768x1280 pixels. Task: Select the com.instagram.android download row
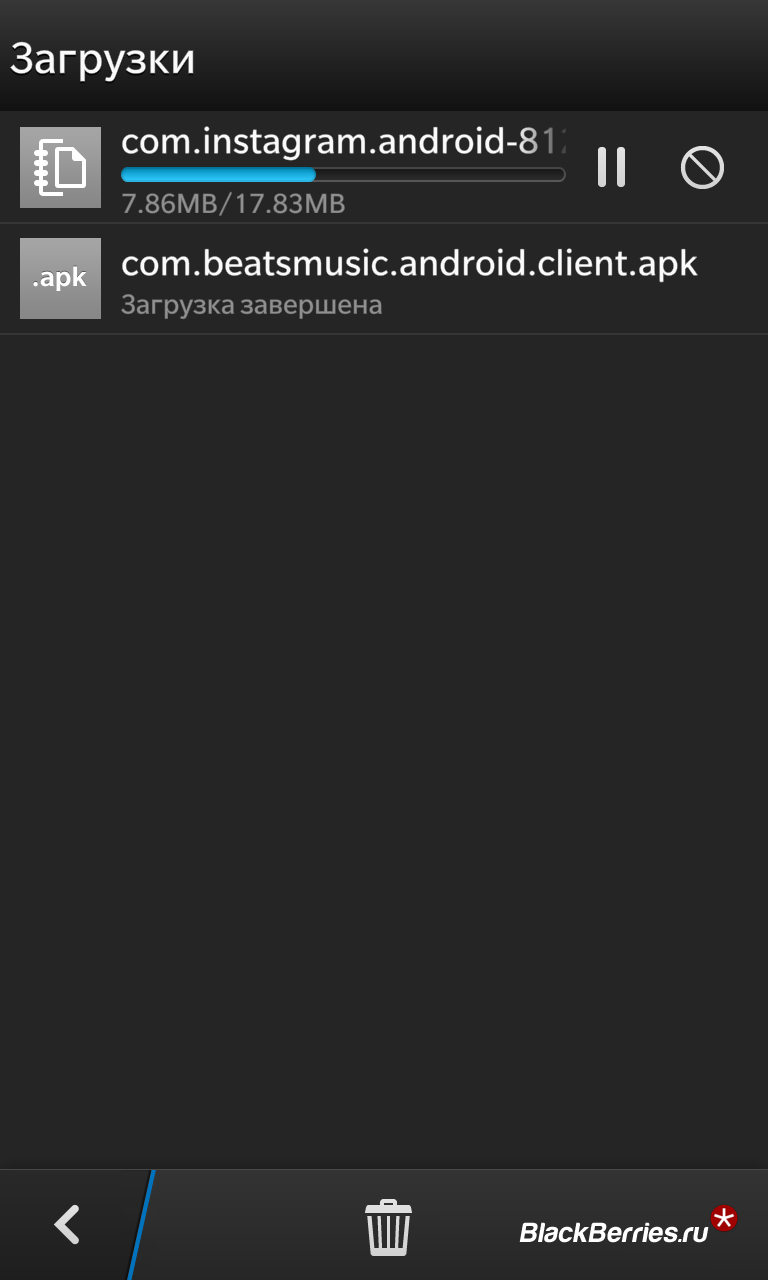click(384, 167)
